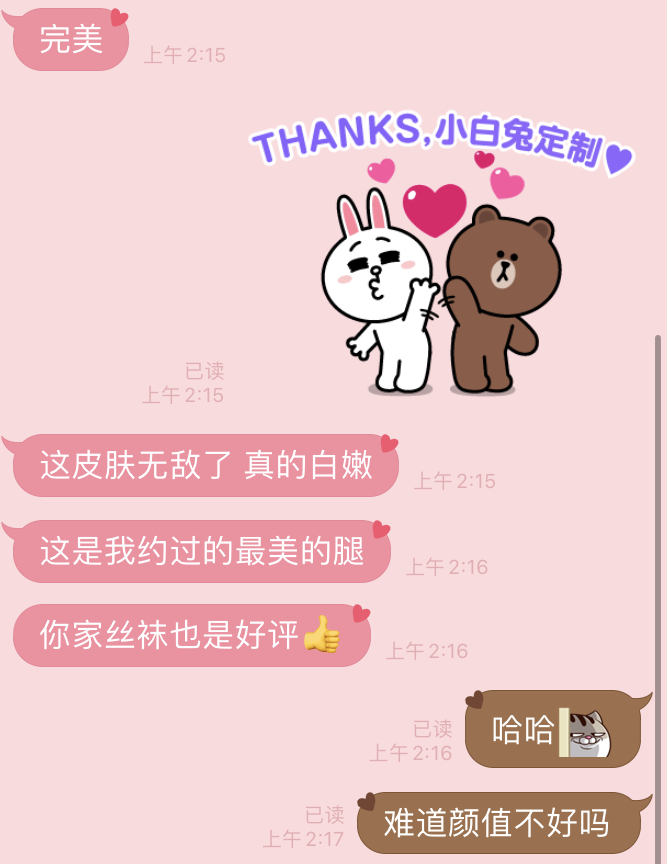
Task: Open the Brown and Cony THANKS sticker
Action: point(440,260)
